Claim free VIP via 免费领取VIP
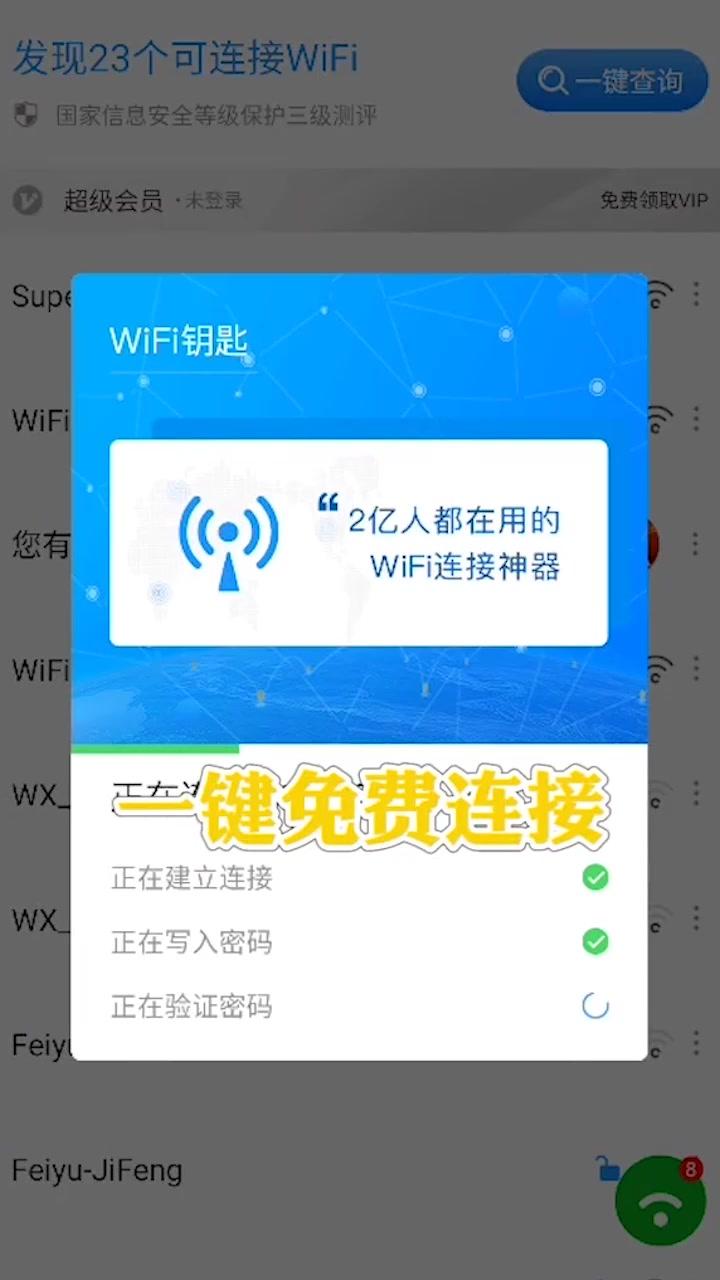 653,201
